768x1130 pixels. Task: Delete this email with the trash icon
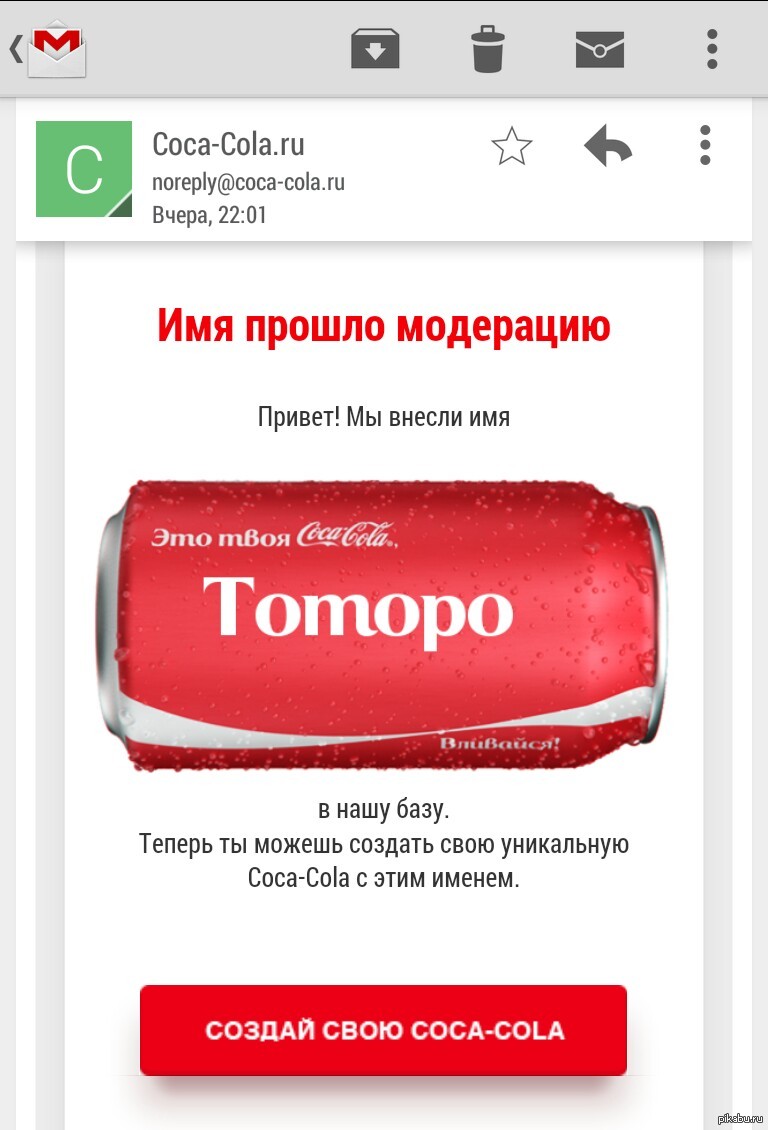pos(488,48)
